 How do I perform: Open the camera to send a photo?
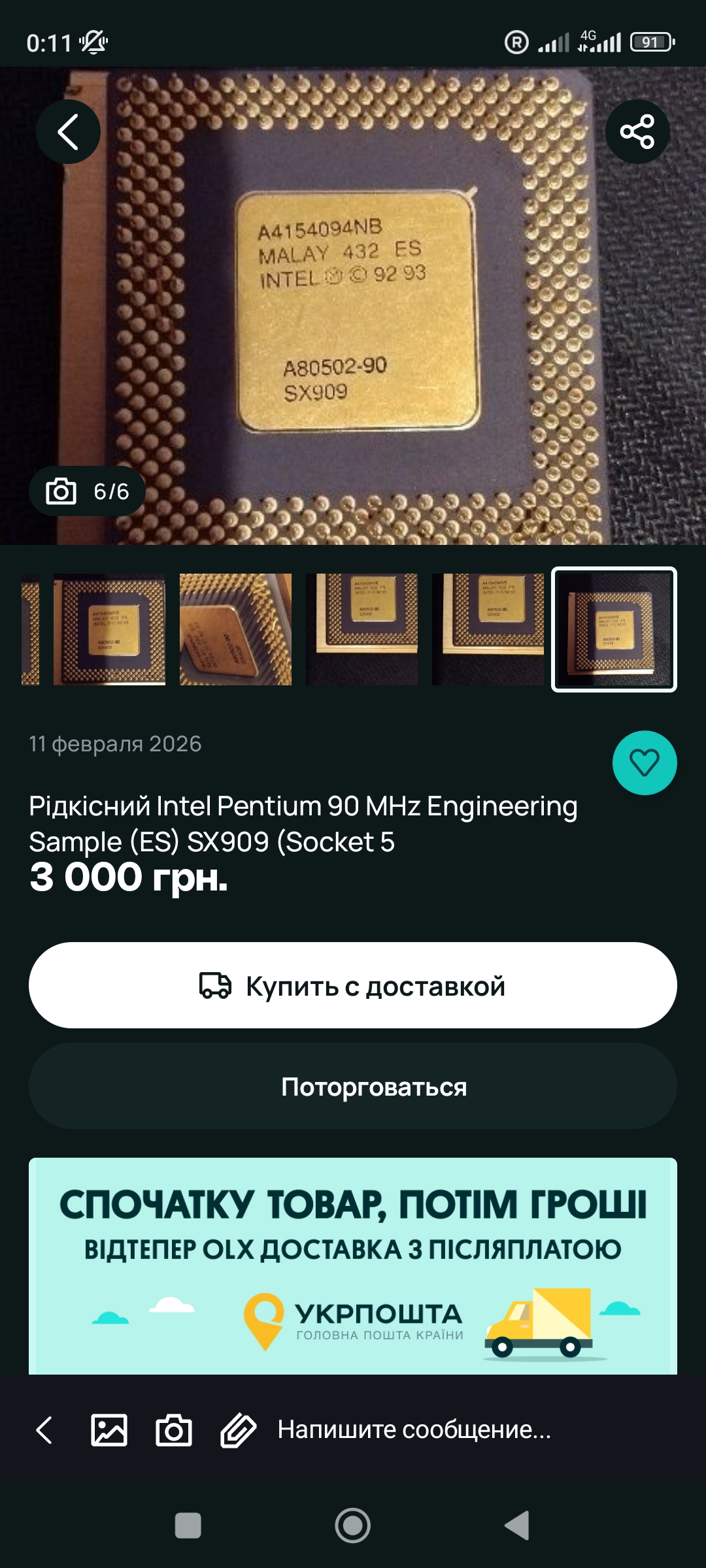point(173,1430)
